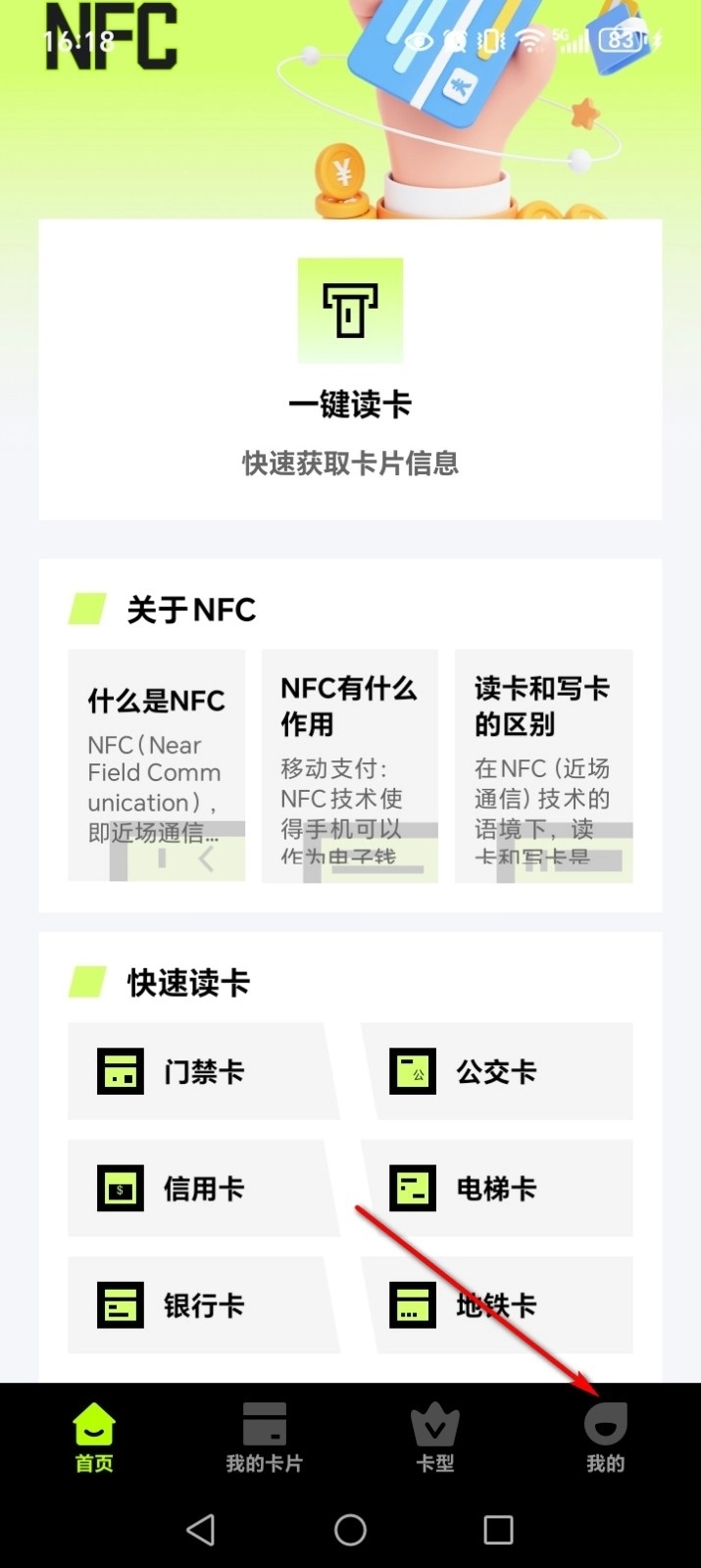Open the 什么是NFC article card

(x=157, y=764)
